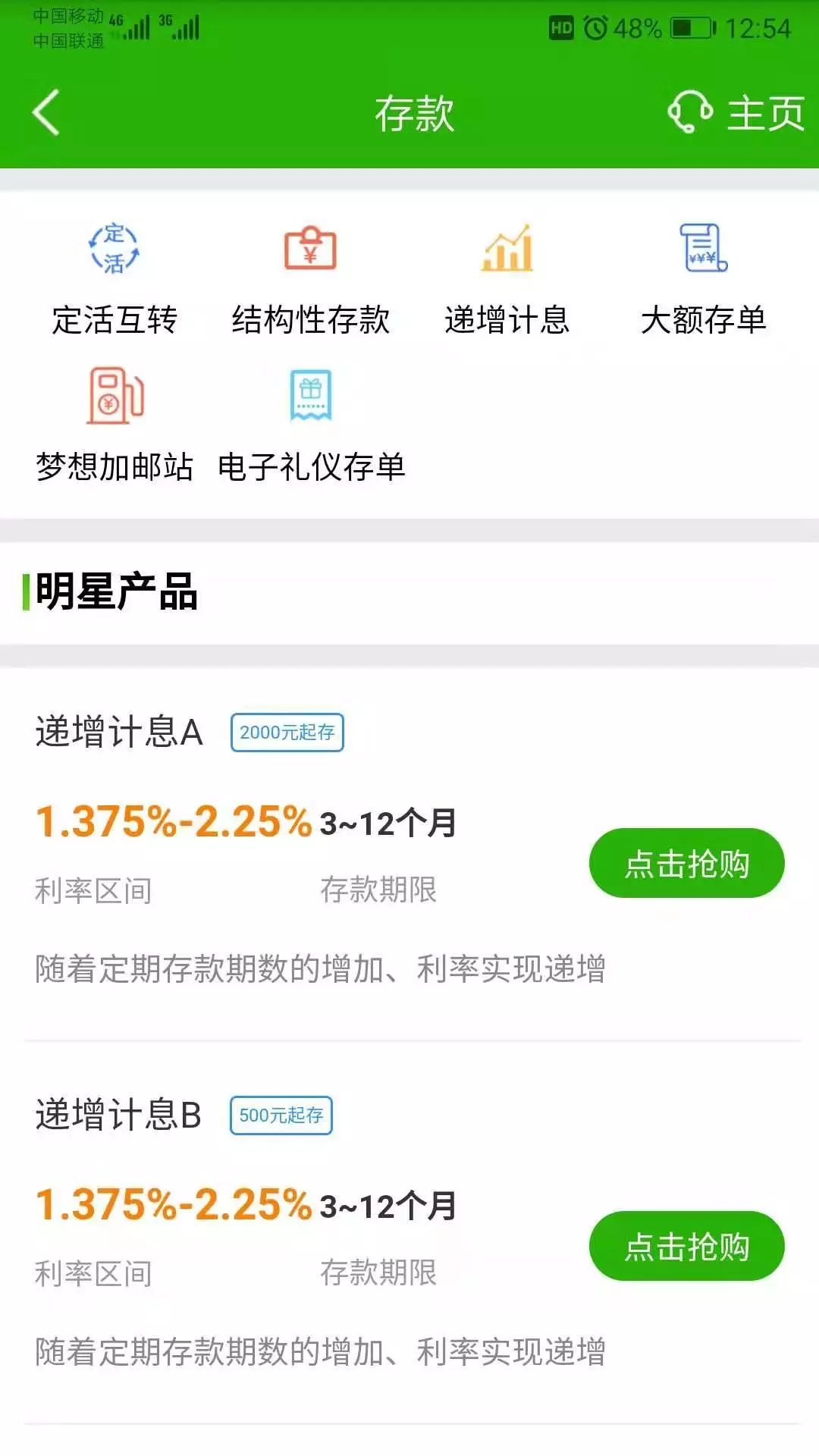Image resolution: width=819 pixels, height=1456 pixels.
Task: Open 梦想加邮站 service
Action: (x=115, y=425)
